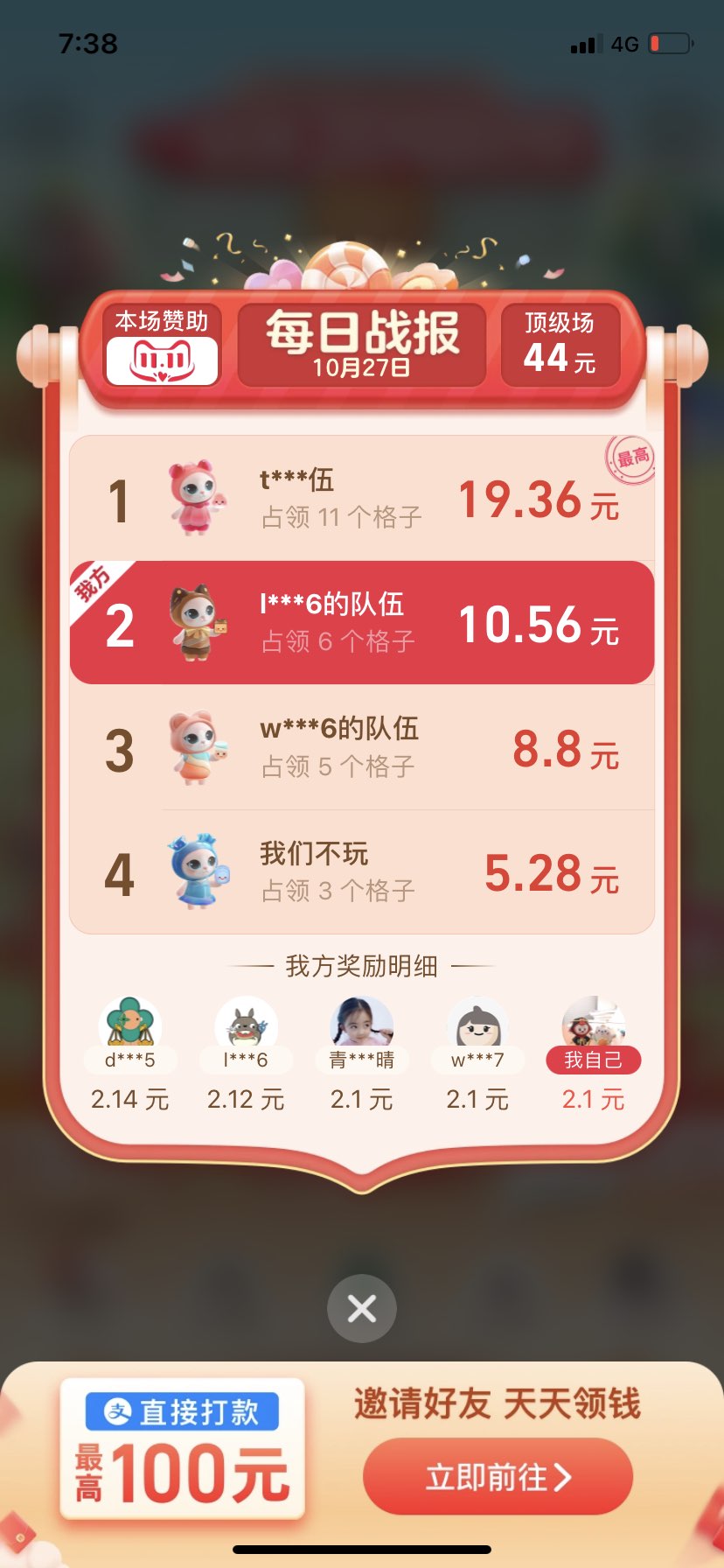Close the 每日战报 popup
Image resolution: width=724 pixels, height=1568 pixels.
click(361, 1308)
